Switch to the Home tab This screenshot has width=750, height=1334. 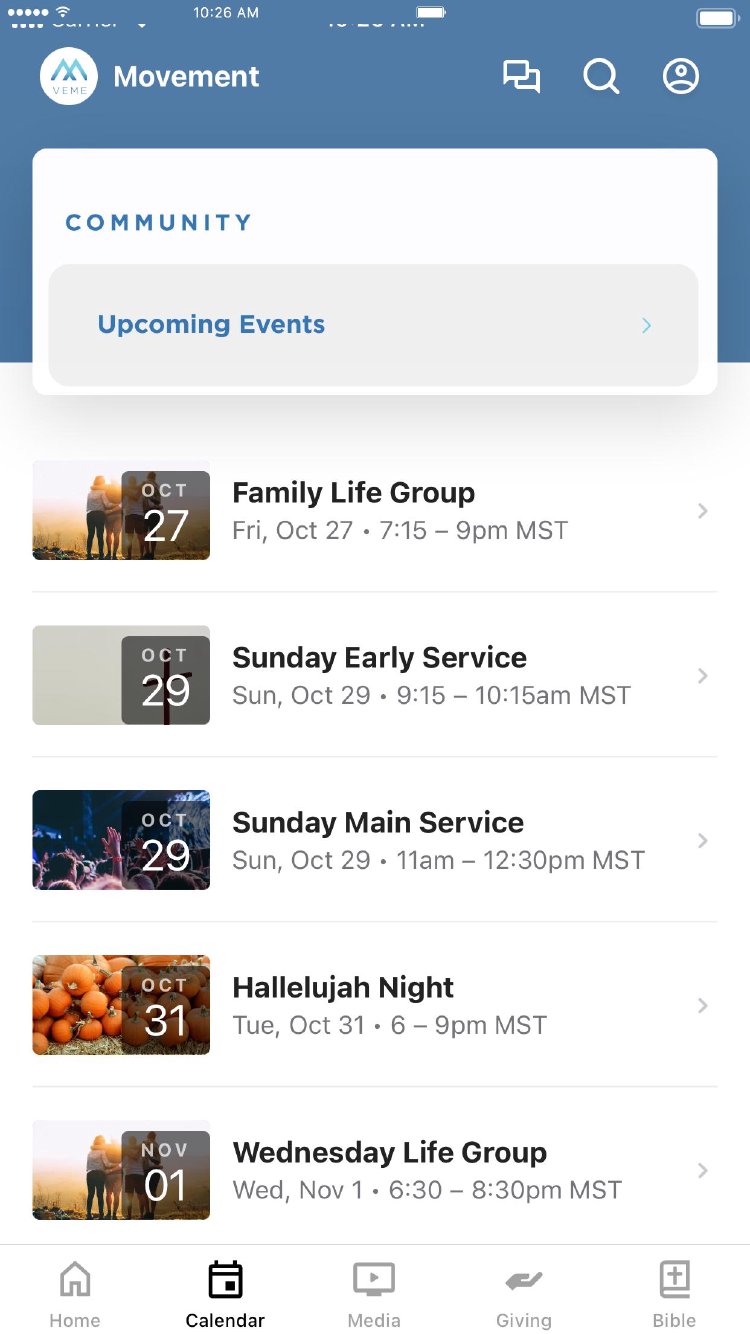pos(75,1294)
